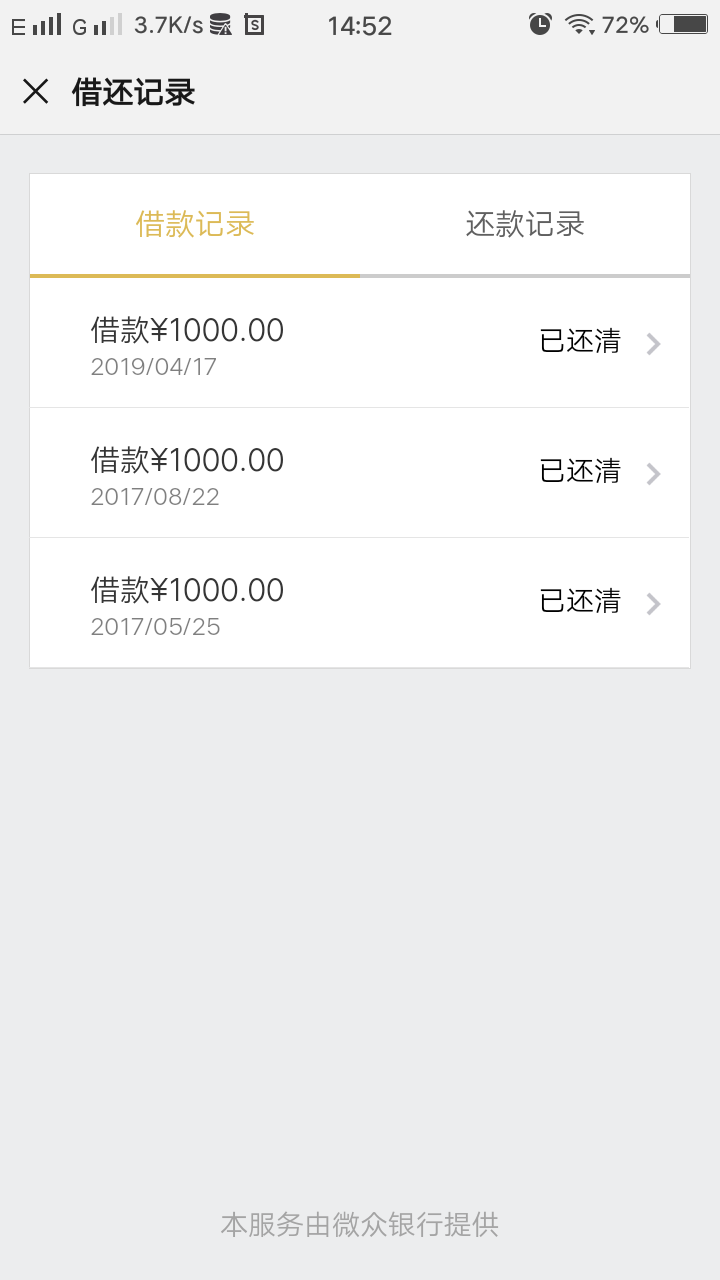Close the 借还记录 page
720x1280 pixels.
[x=36, y=92]
